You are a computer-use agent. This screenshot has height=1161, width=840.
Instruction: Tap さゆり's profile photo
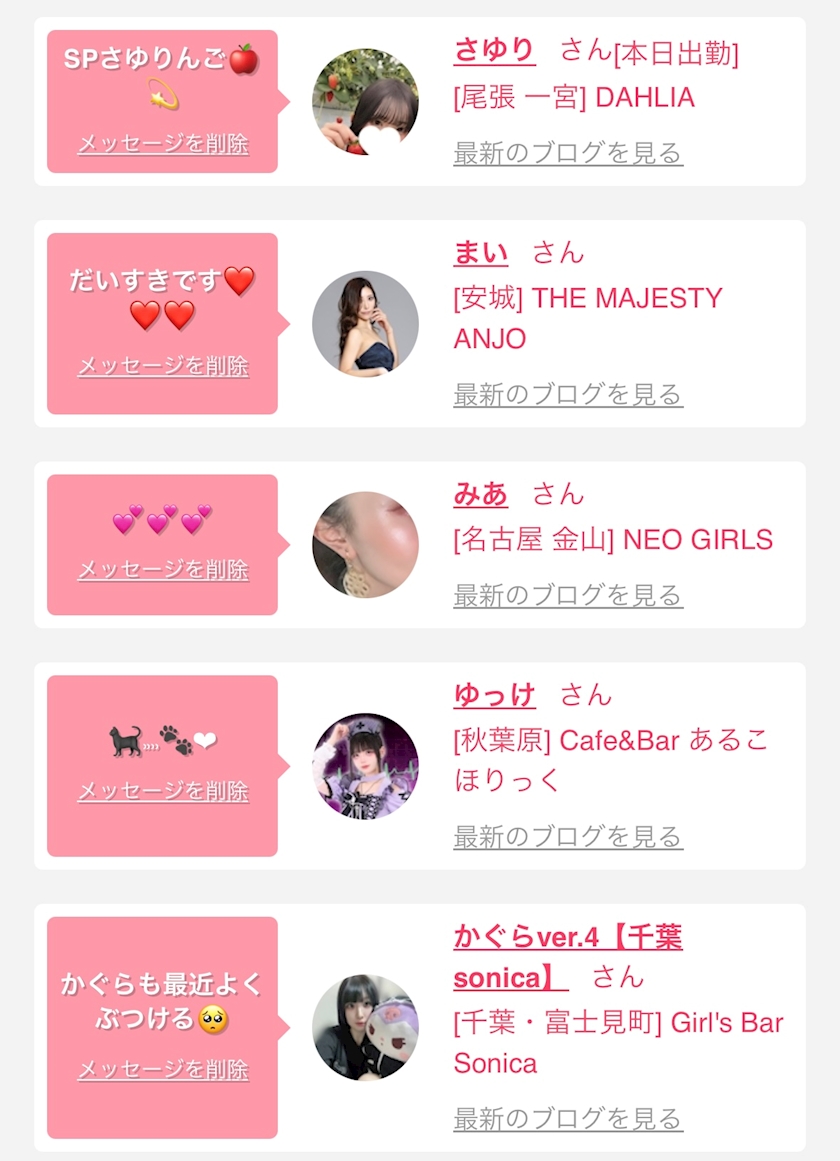click(x=365, y=101)
